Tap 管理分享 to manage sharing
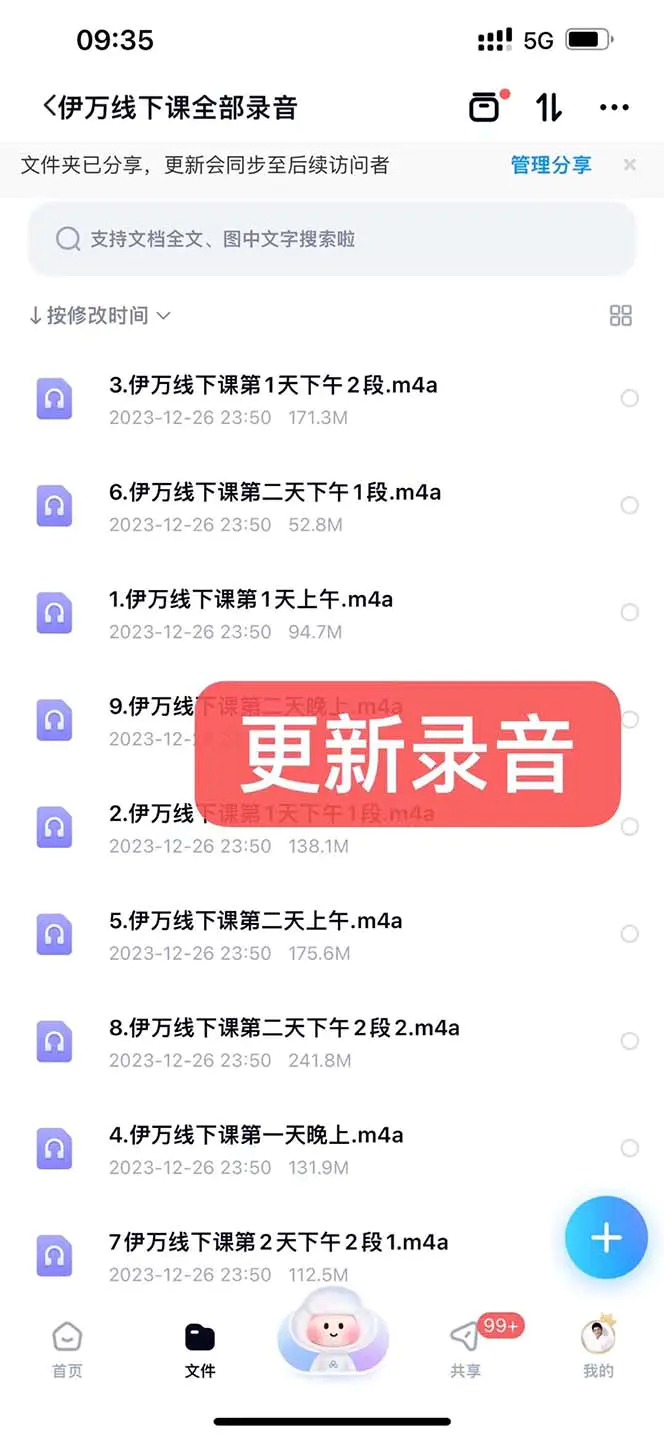 (550, 165)
